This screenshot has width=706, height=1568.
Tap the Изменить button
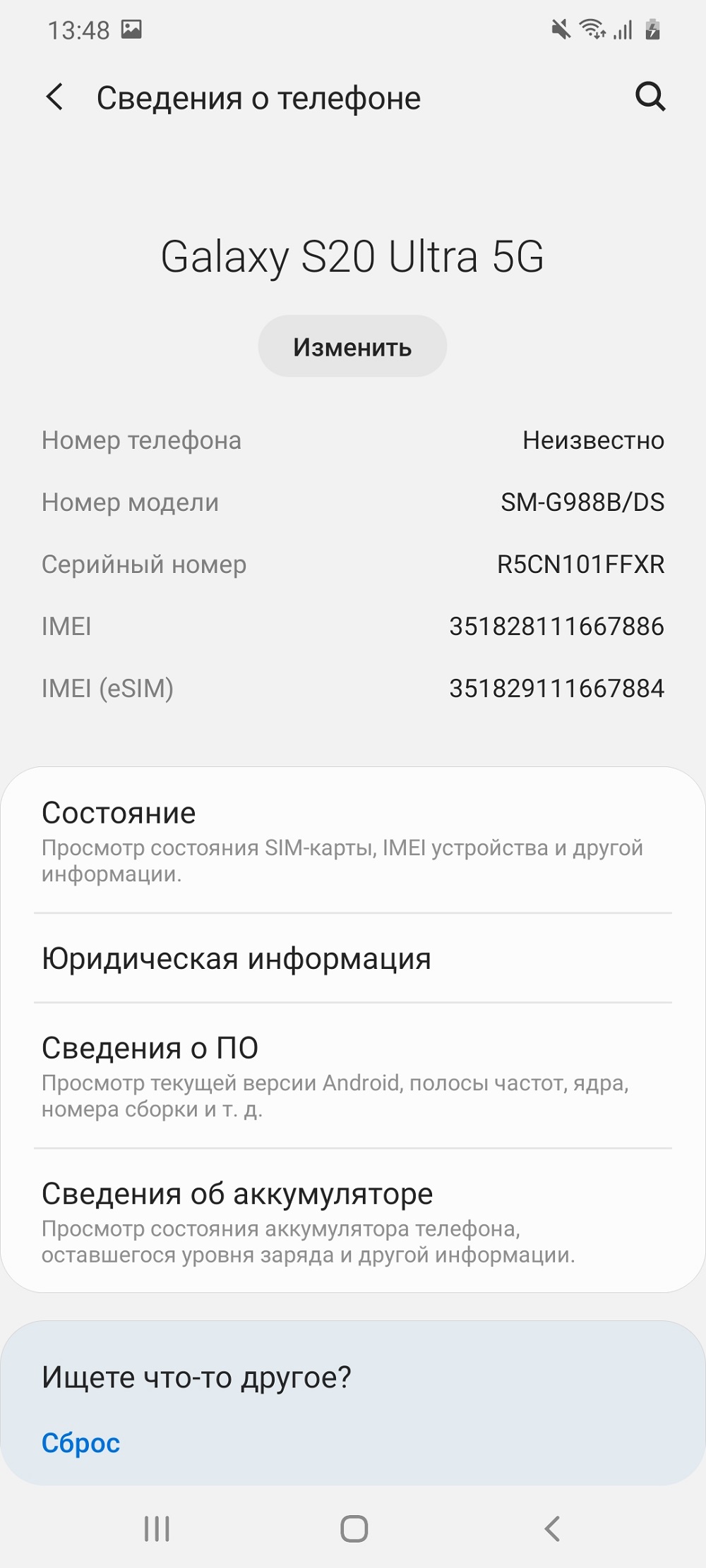pyautogui.click(x=352, y=346)
